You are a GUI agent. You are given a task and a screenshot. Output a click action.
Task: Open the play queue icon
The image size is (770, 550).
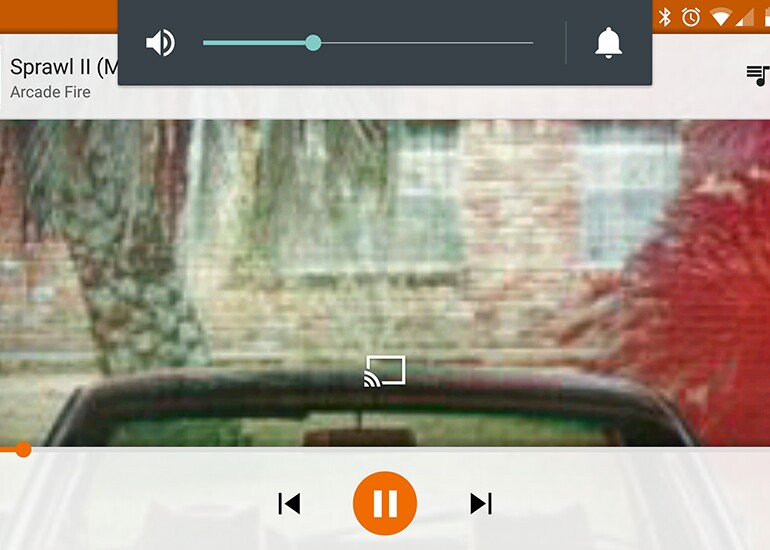pyautogui.click(x=758, y=75)
